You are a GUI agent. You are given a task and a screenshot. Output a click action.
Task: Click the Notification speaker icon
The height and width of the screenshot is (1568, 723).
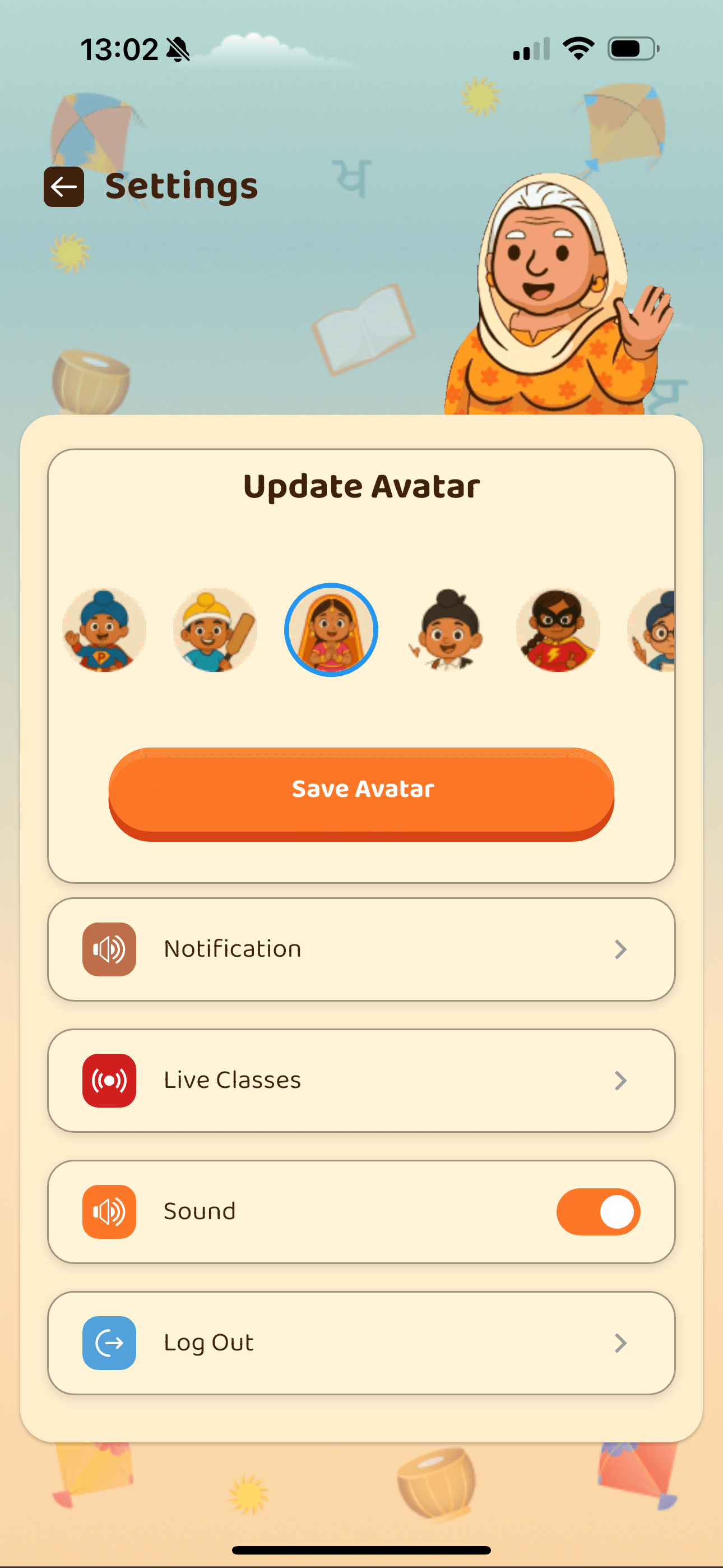pos(108,948)
